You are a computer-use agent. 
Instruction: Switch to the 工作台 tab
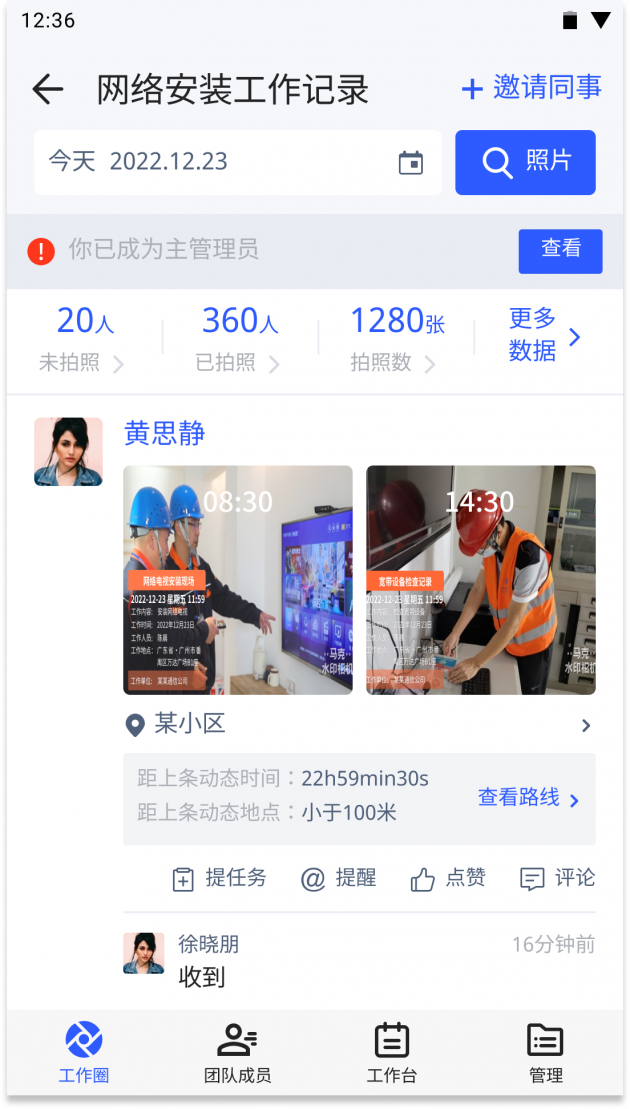[391, 1053]
